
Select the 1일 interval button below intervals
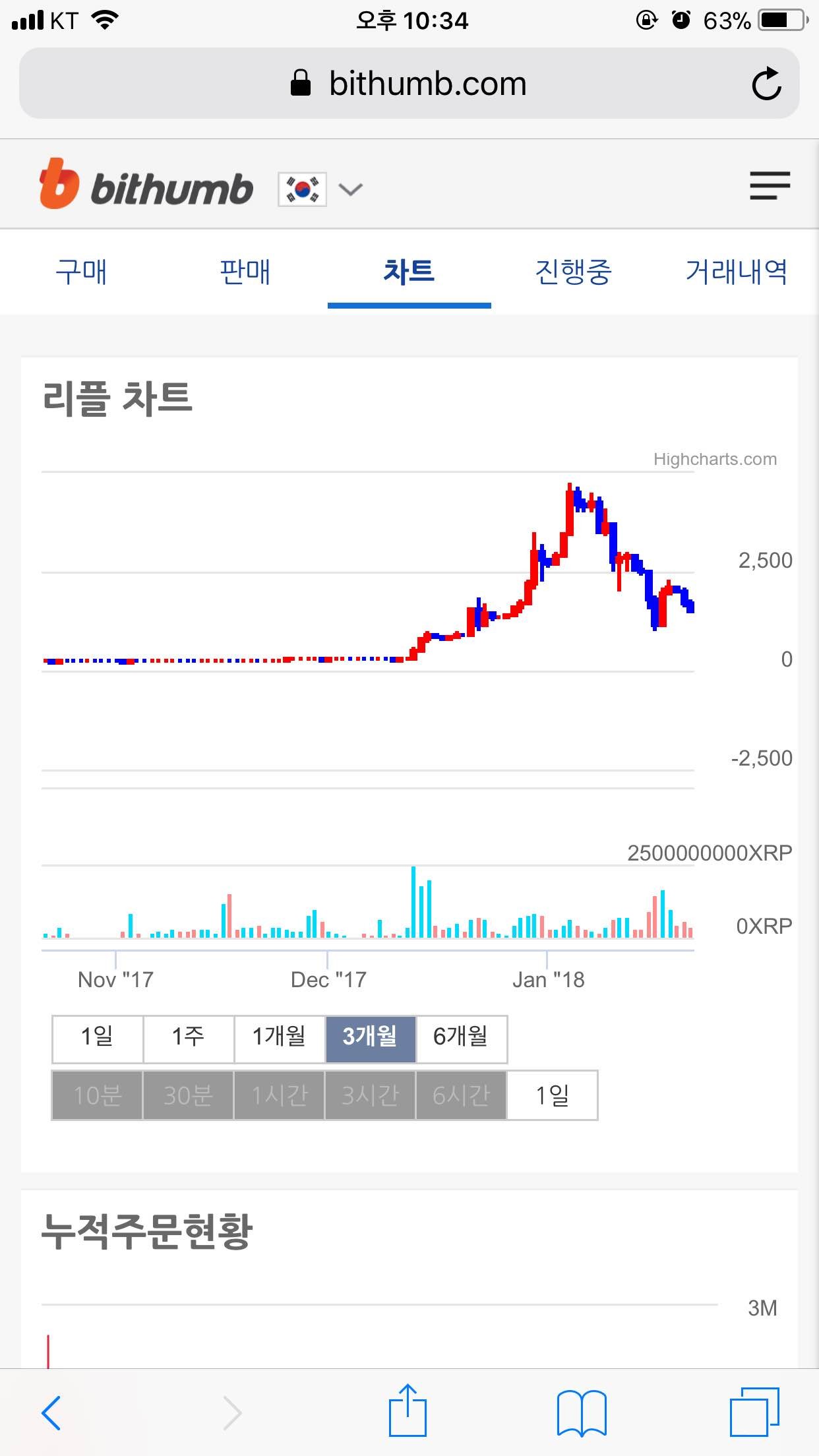[552, 1095]
